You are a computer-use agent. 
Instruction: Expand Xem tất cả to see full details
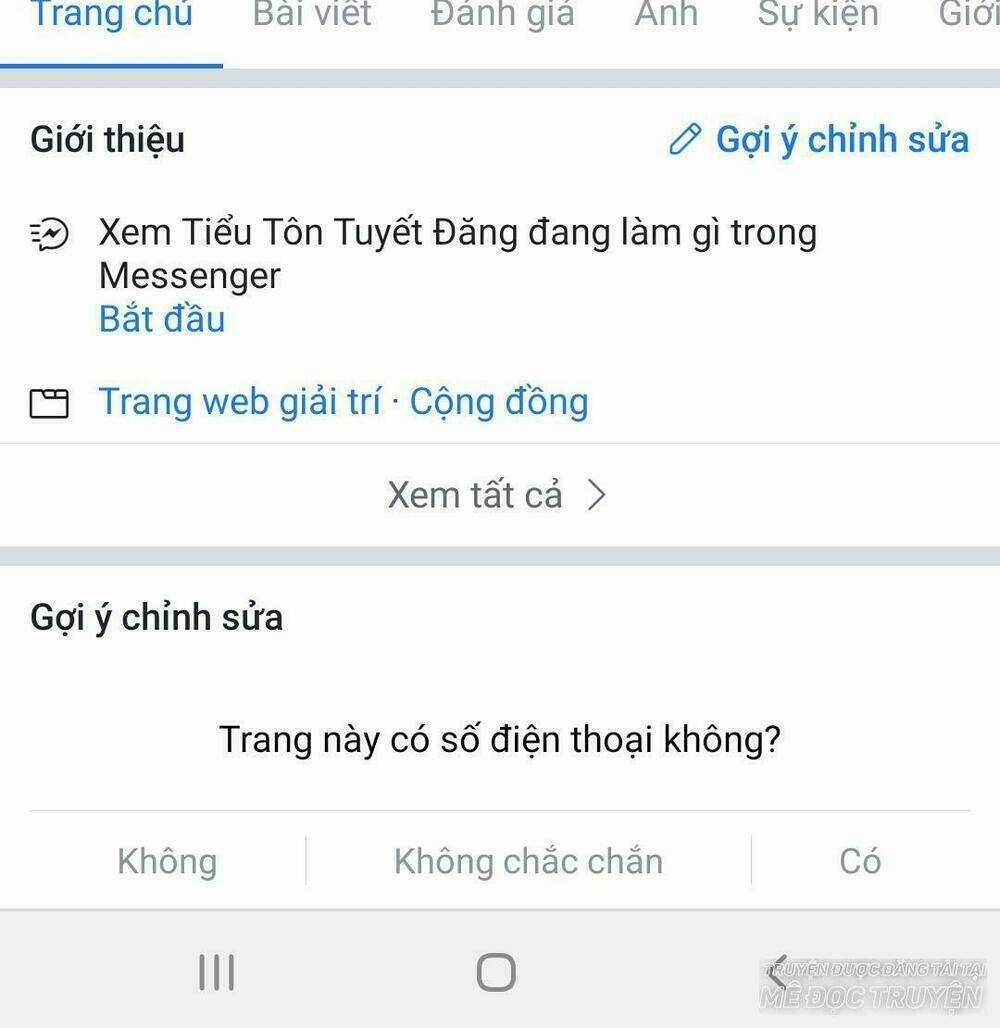tap(476, 494)
